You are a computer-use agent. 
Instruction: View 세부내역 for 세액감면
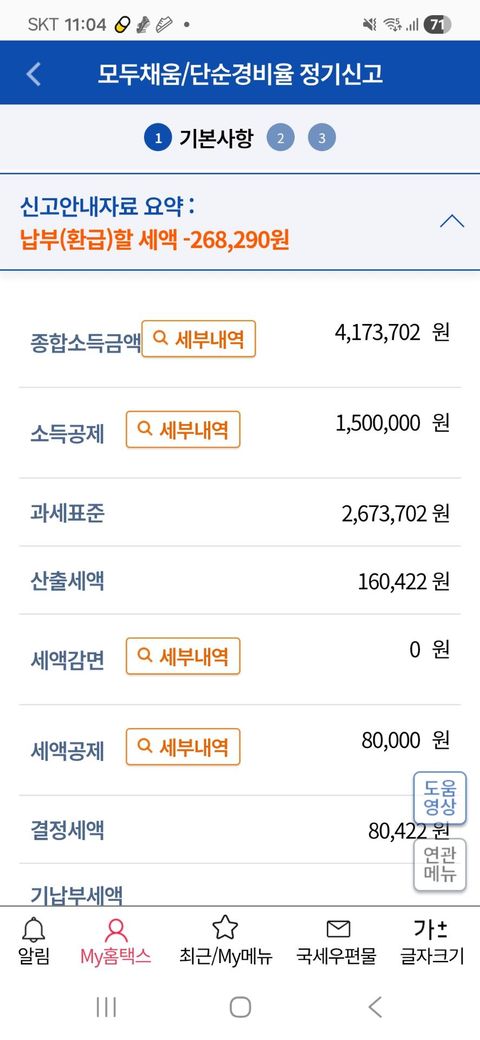pos(183,656)
